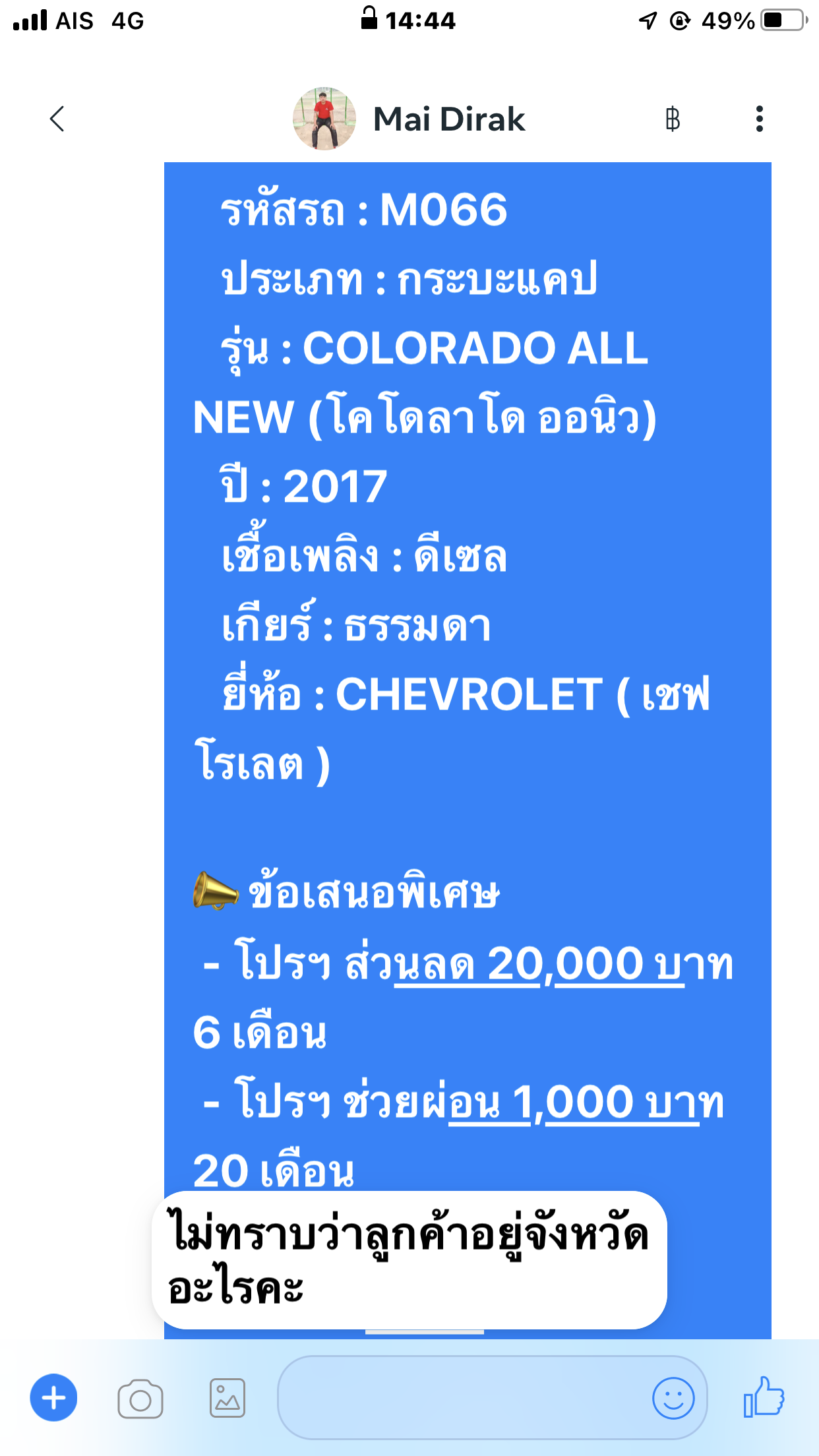Screen dimensions: 819x1456
Task: Open the photo gallery picker
Action: pos(228,1398)
